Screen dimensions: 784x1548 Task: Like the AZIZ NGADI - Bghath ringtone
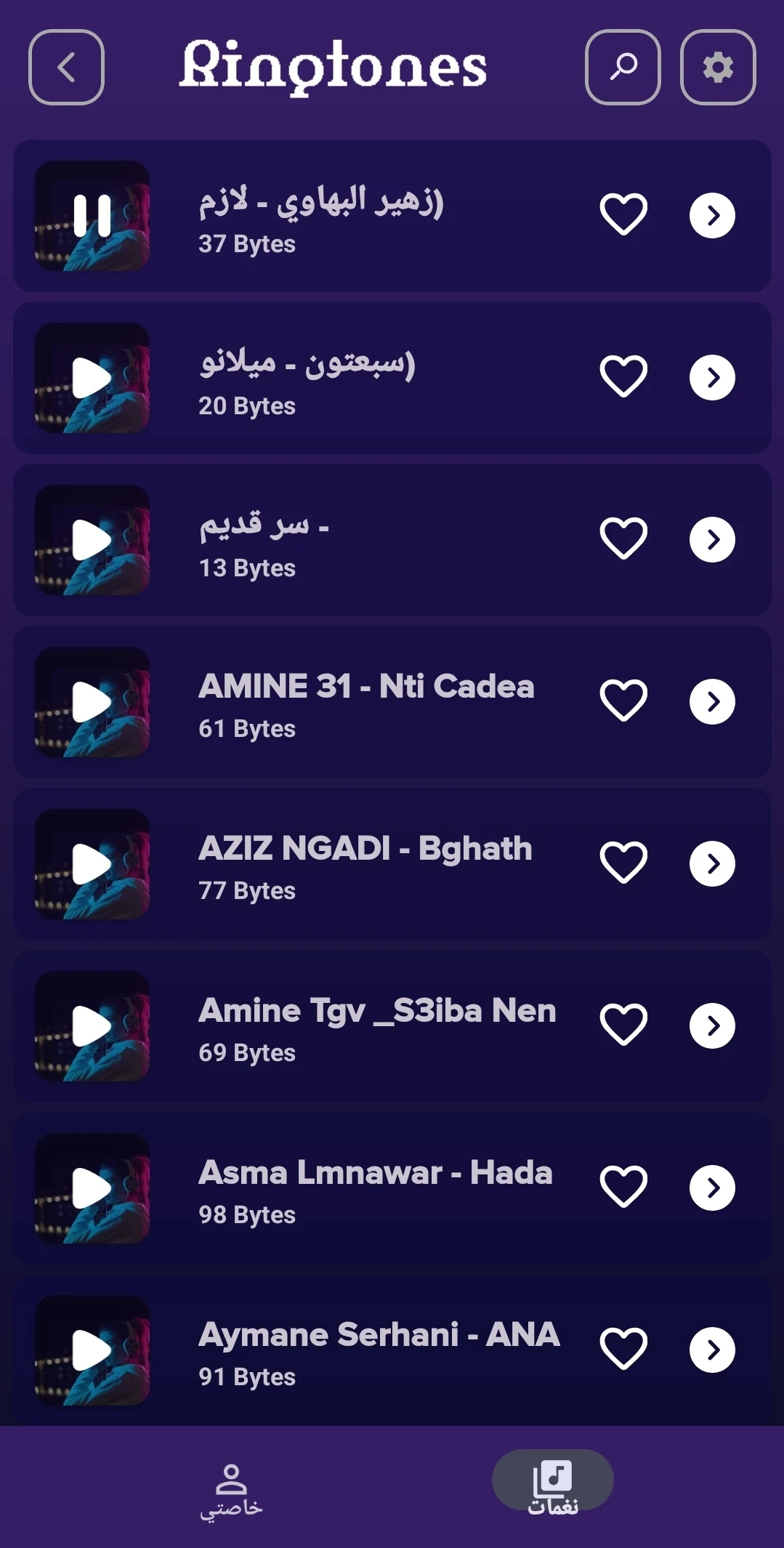tap(623, 863)
